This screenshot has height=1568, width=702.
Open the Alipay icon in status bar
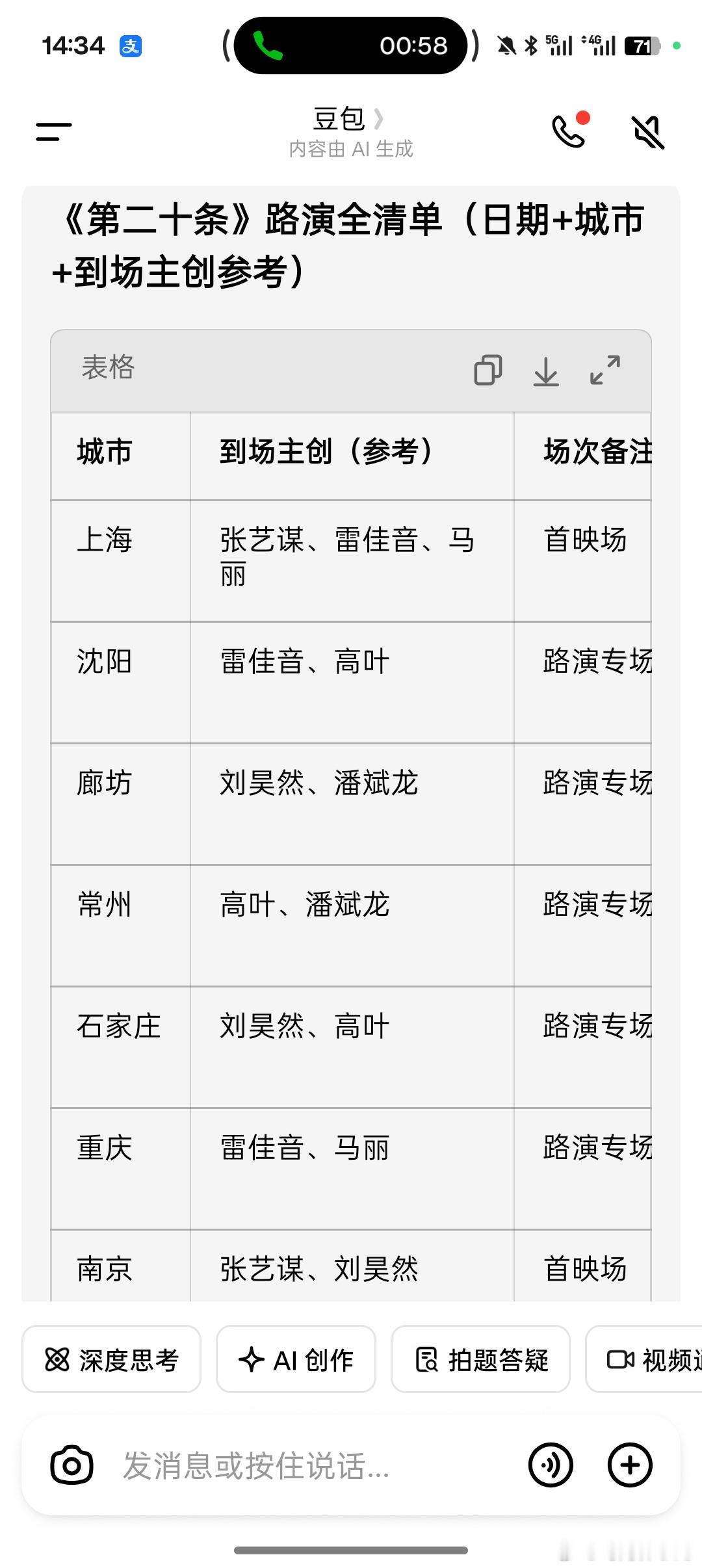coord(130,47)
